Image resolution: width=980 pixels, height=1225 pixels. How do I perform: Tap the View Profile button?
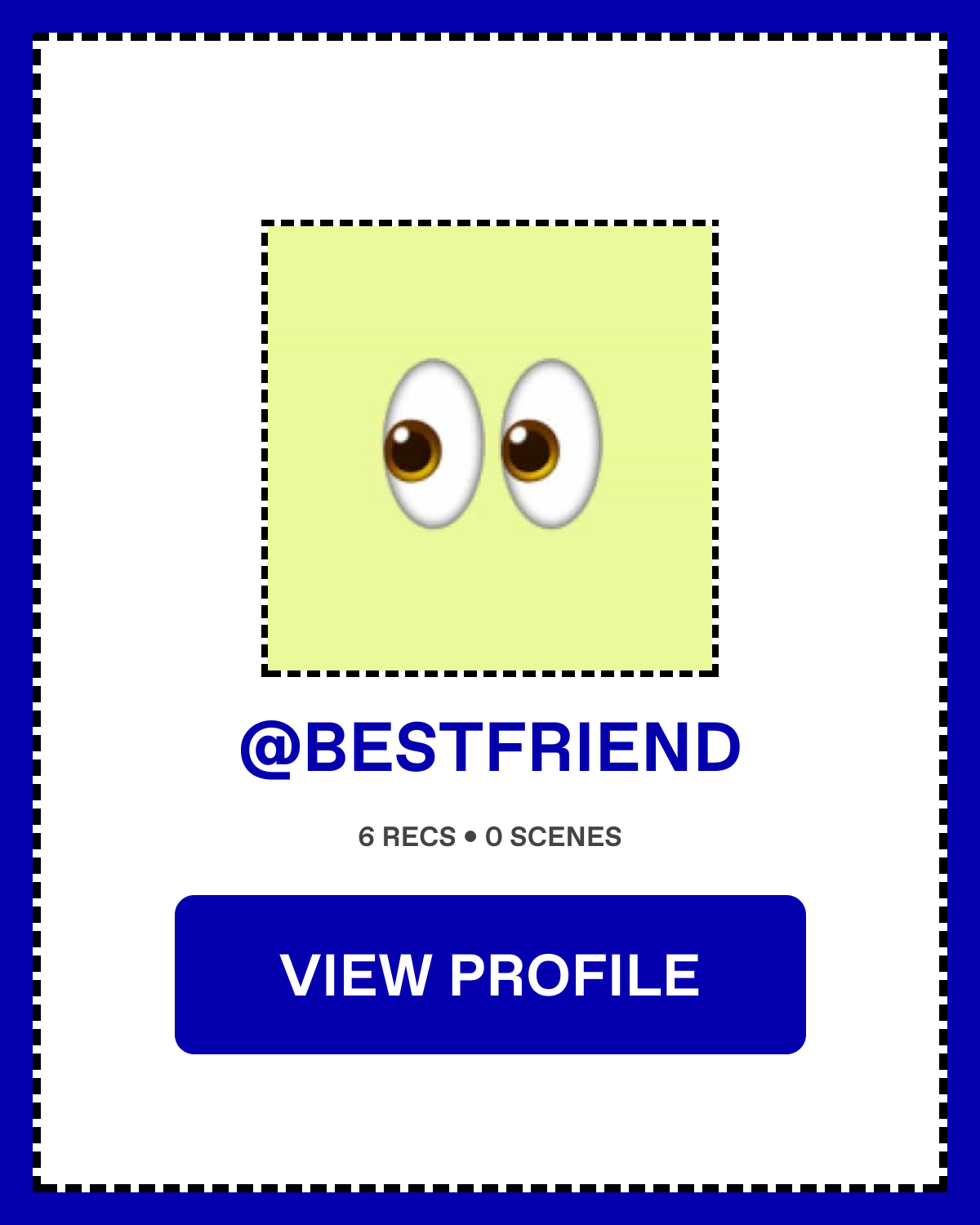pos(490,974)
